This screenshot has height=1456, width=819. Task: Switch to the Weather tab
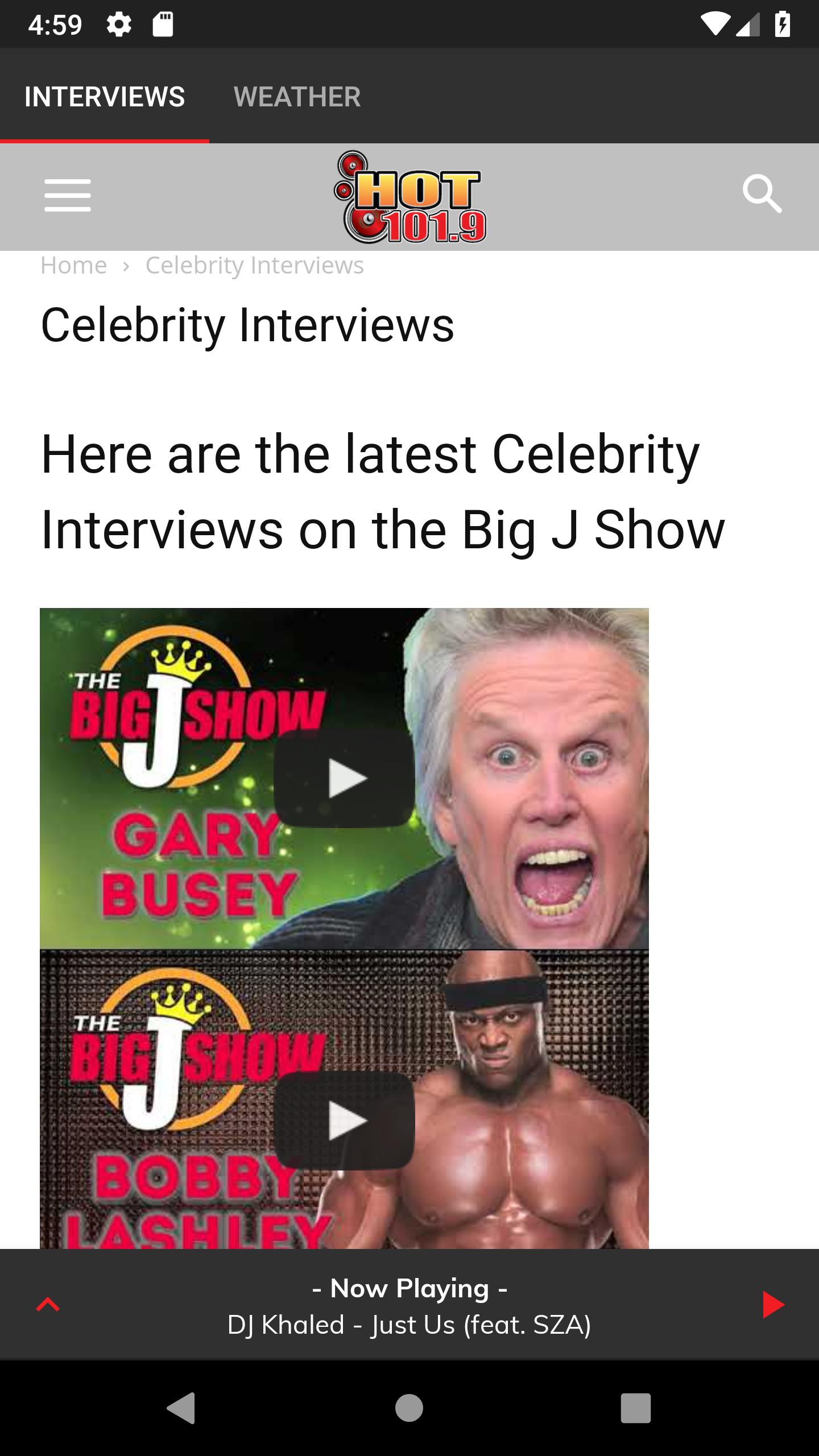point(297,96)
